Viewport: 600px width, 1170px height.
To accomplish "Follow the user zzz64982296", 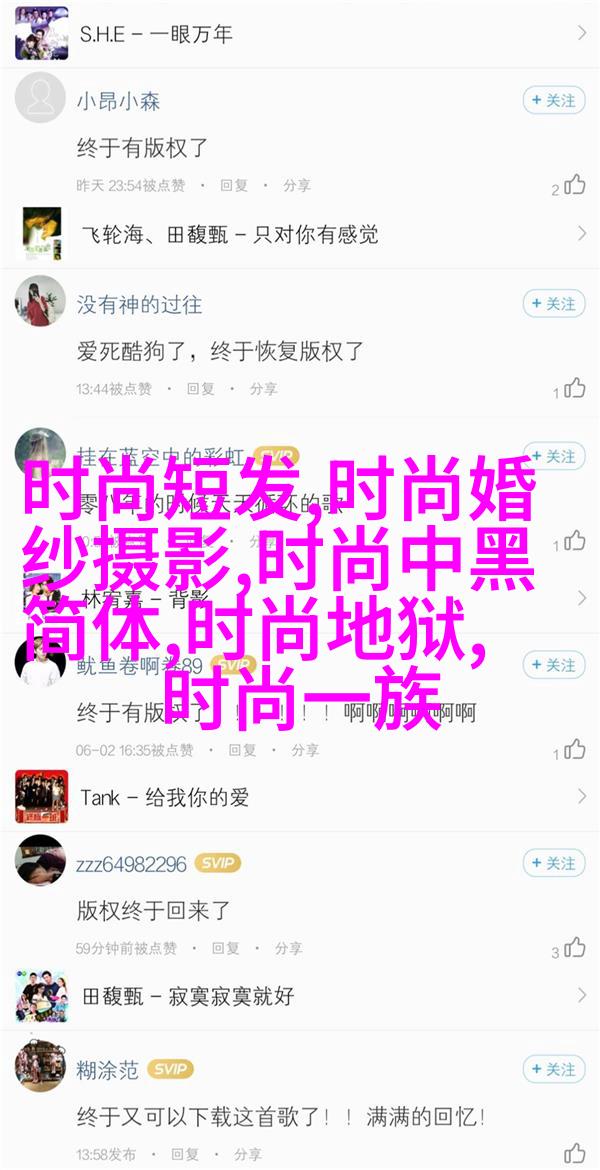I will pos(554,863).
